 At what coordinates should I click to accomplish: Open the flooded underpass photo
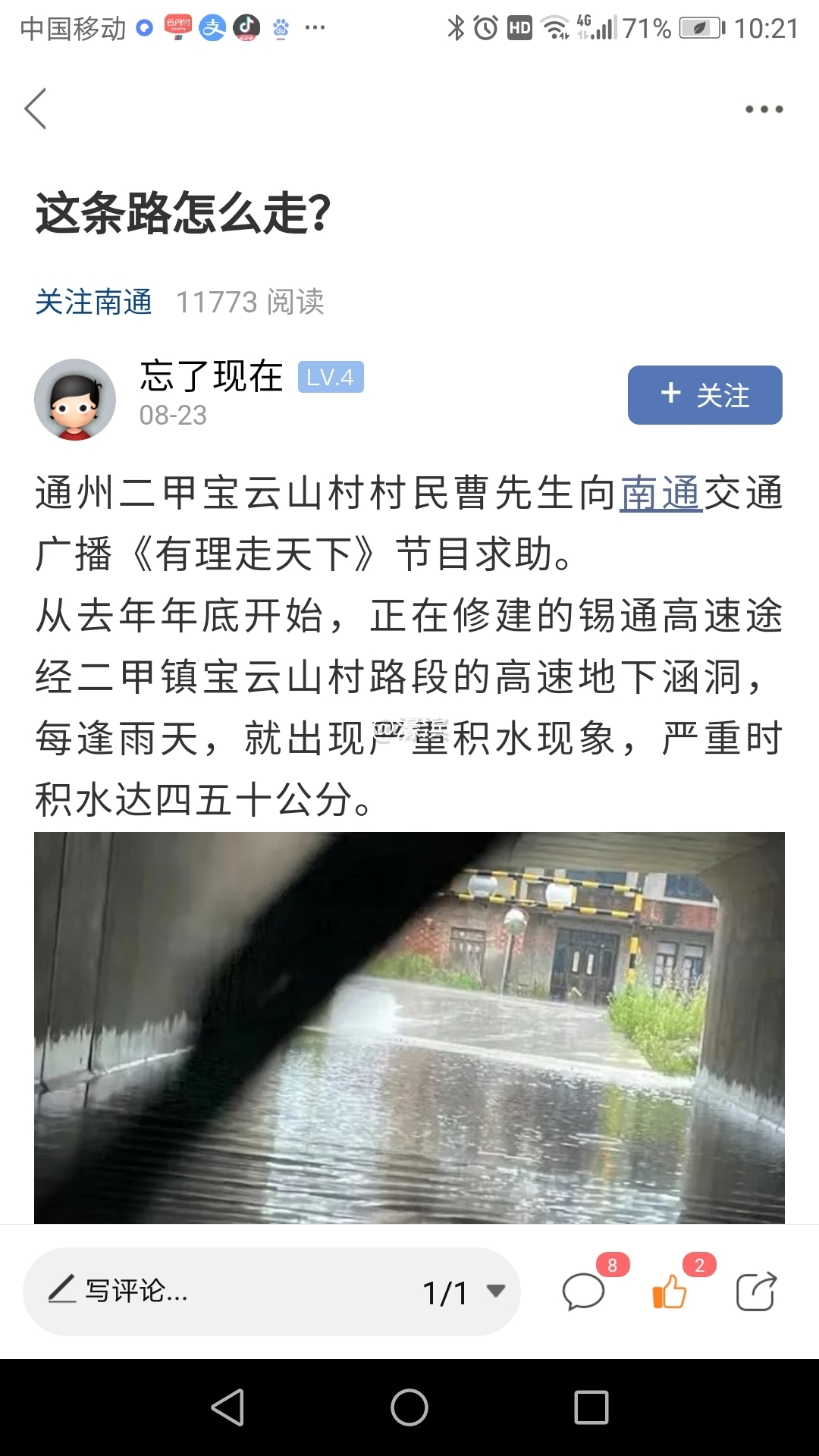409,1027
